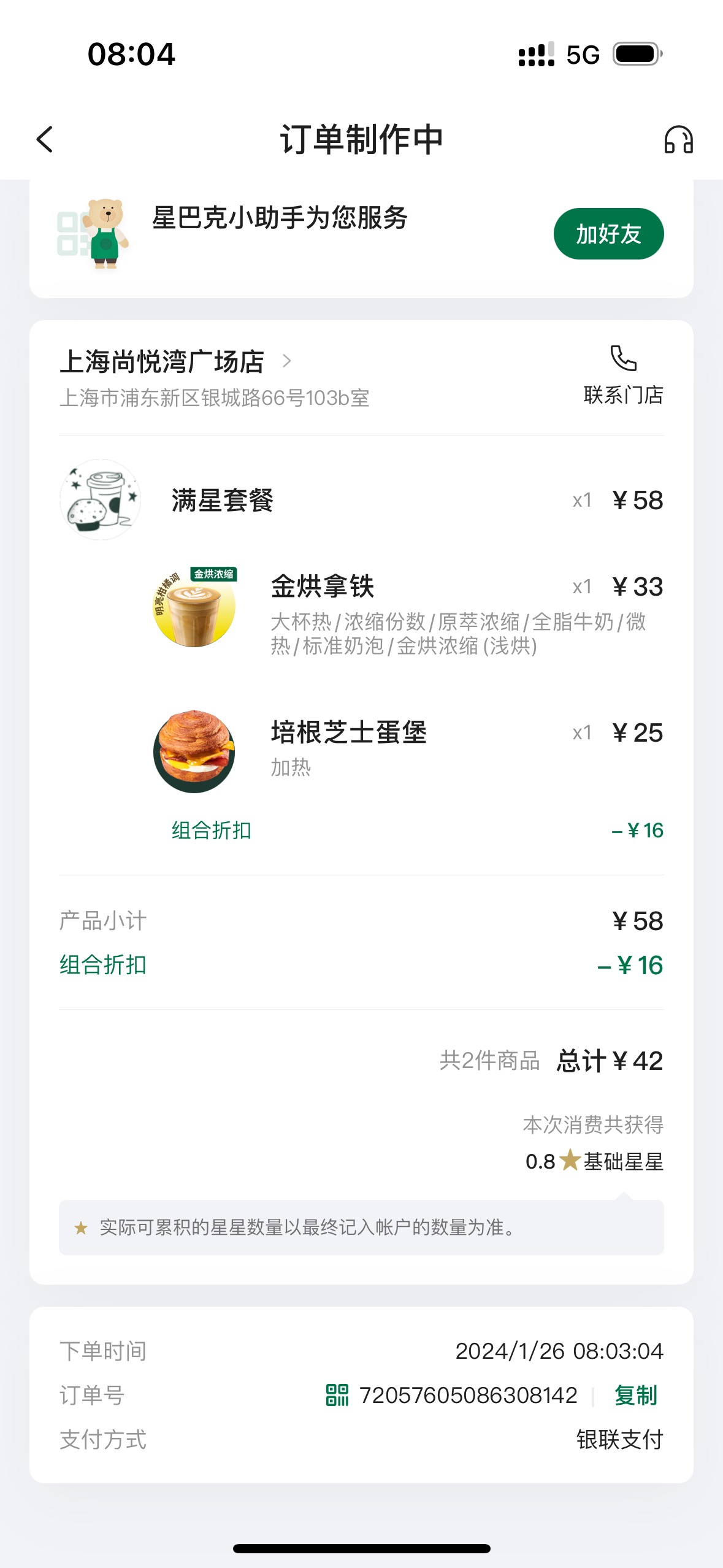The height and width of the screenshot is (1568, 723).
Task: Tap the 加好友 button
Action: tap(608, 234)
